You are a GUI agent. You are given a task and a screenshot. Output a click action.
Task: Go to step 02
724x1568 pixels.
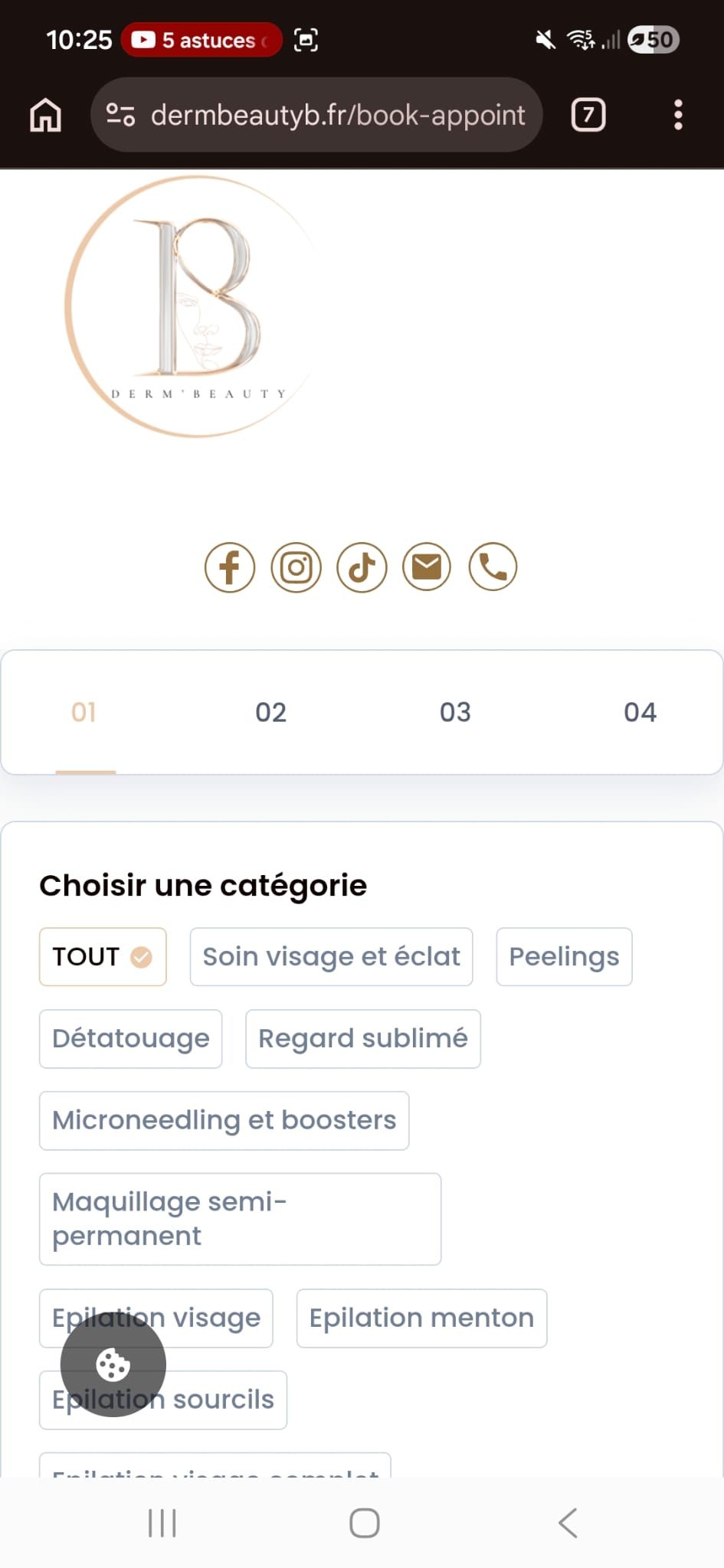(270, 712)
